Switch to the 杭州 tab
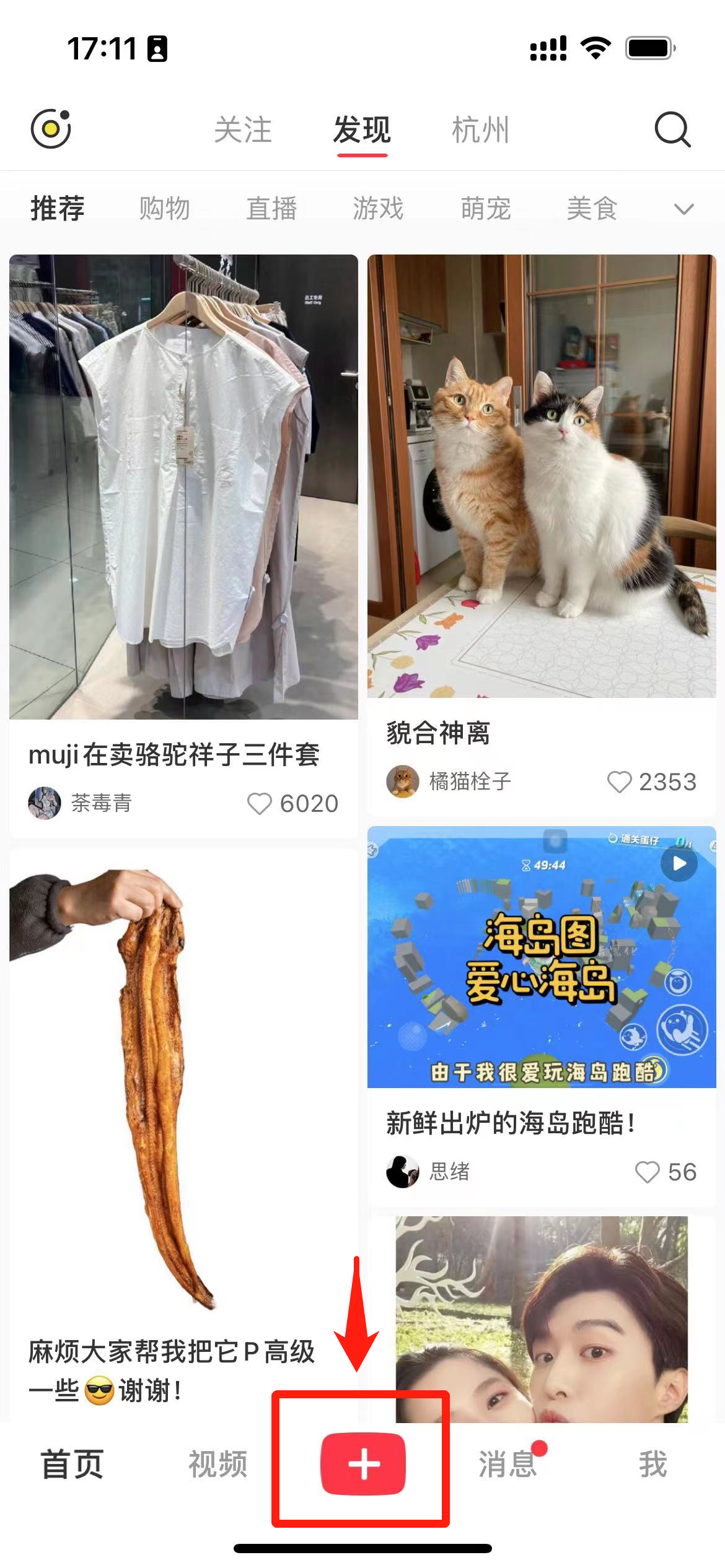 click(x=480, y=130)
